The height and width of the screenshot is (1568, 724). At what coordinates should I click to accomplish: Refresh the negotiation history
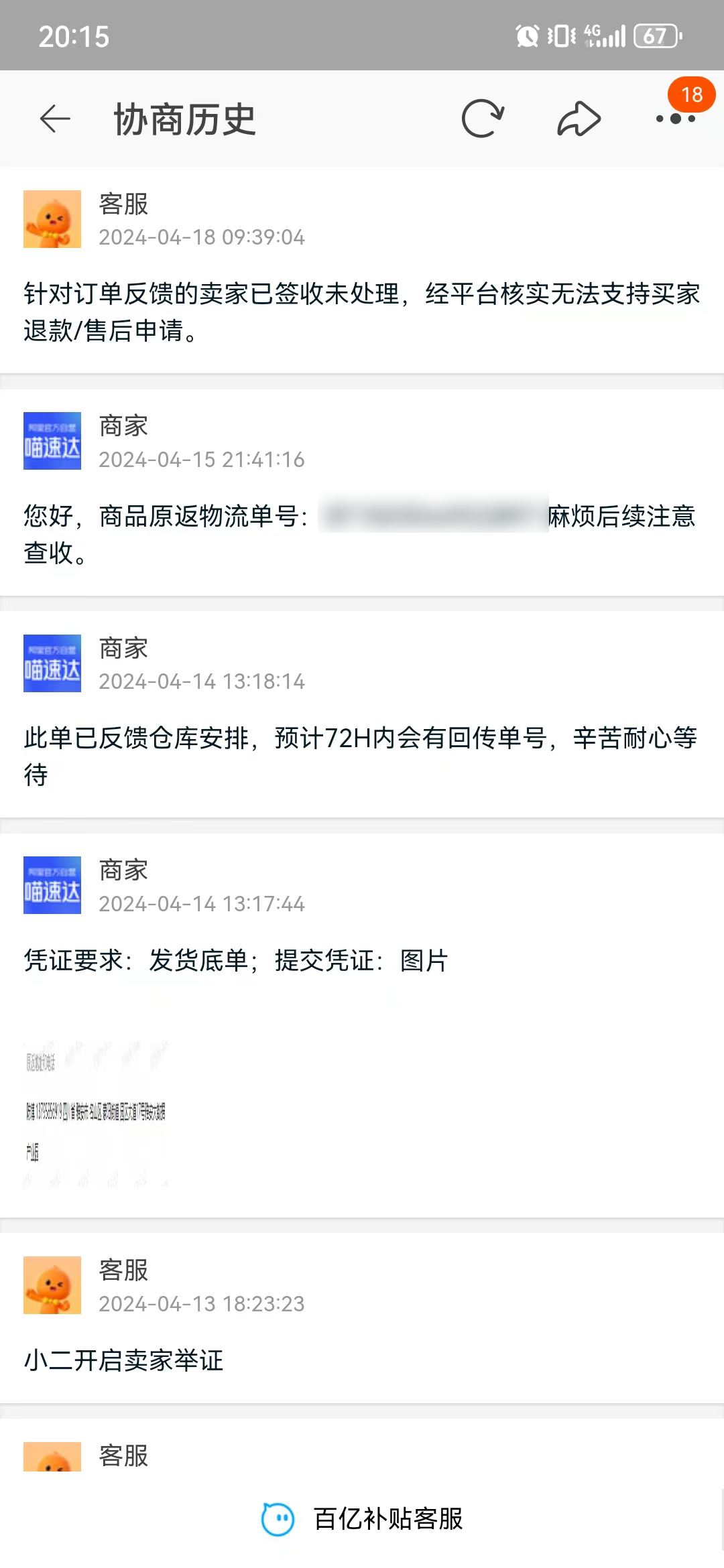(x=483, y=119)
